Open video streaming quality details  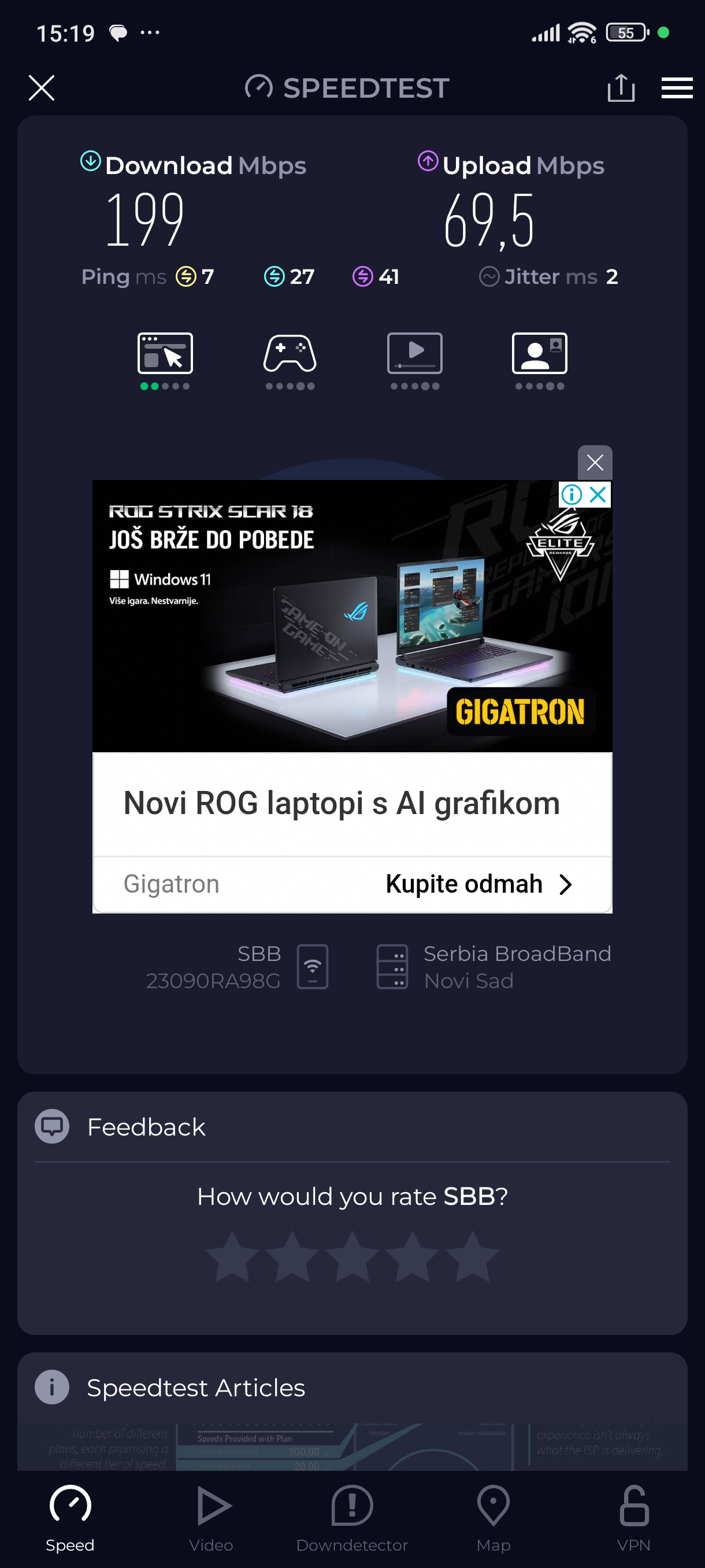coord(414,359)
